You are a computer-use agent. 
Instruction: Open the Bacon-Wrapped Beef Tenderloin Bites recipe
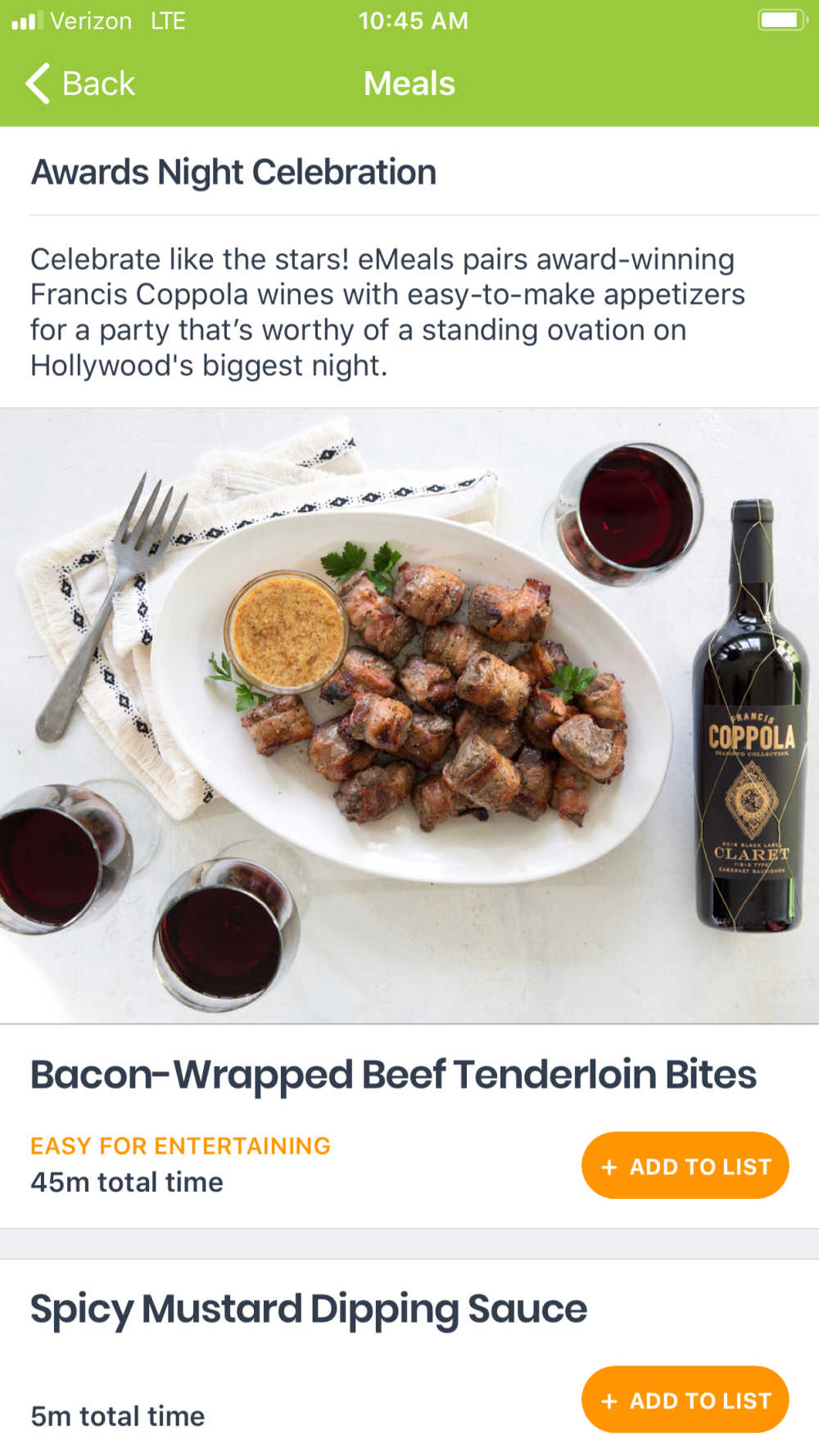tap(393, 1075)
